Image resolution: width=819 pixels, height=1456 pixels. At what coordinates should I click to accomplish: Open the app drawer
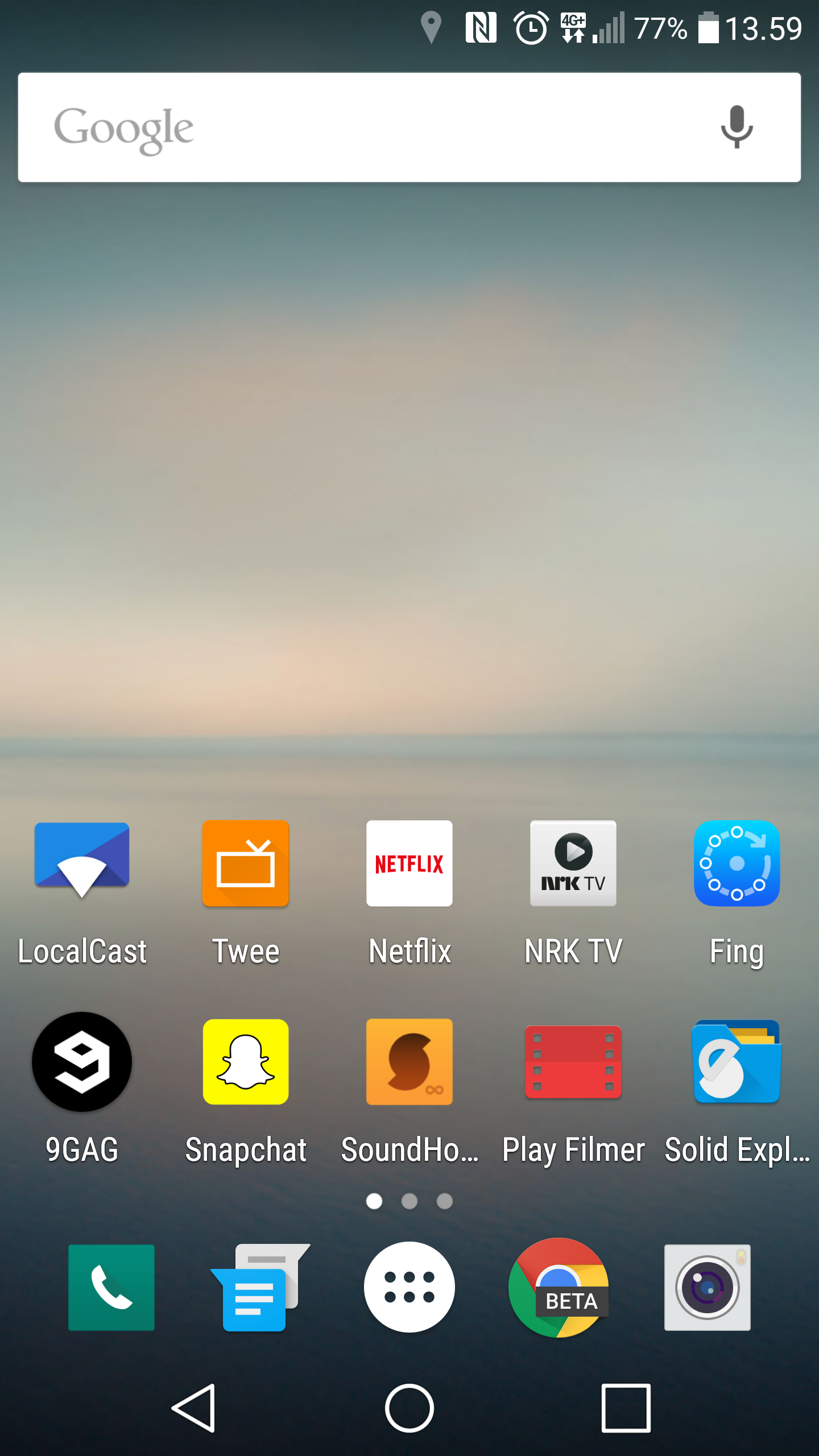pyautogui.click(x=409, y=1287)
